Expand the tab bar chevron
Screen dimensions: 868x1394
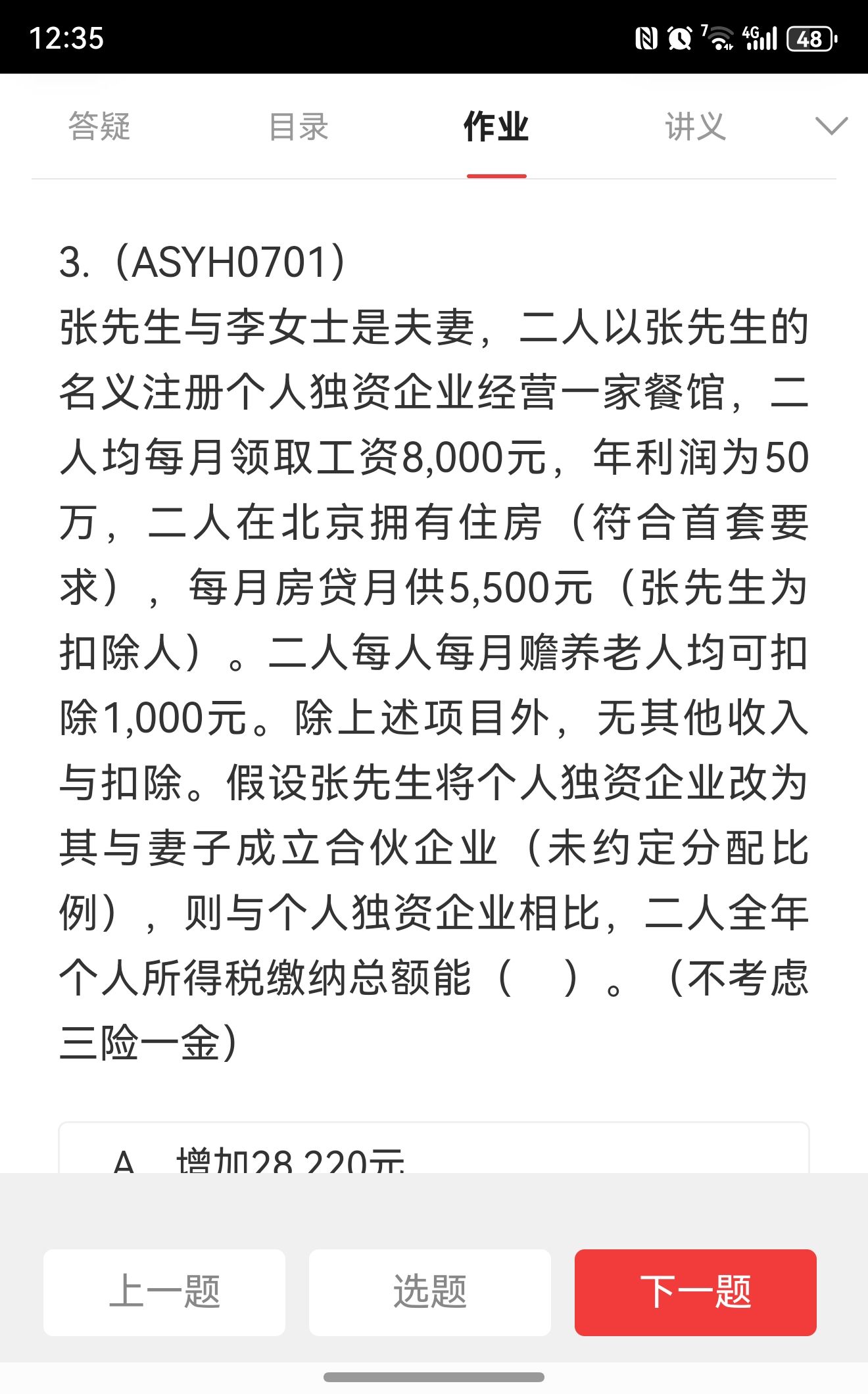pyautogui.click(x=831, y=125)
